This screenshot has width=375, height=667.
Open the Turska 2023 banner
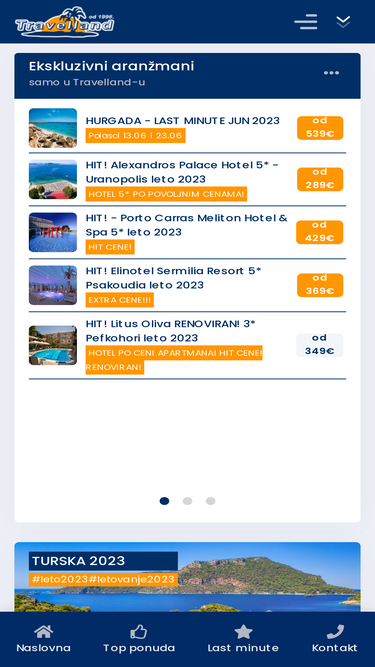188,577
